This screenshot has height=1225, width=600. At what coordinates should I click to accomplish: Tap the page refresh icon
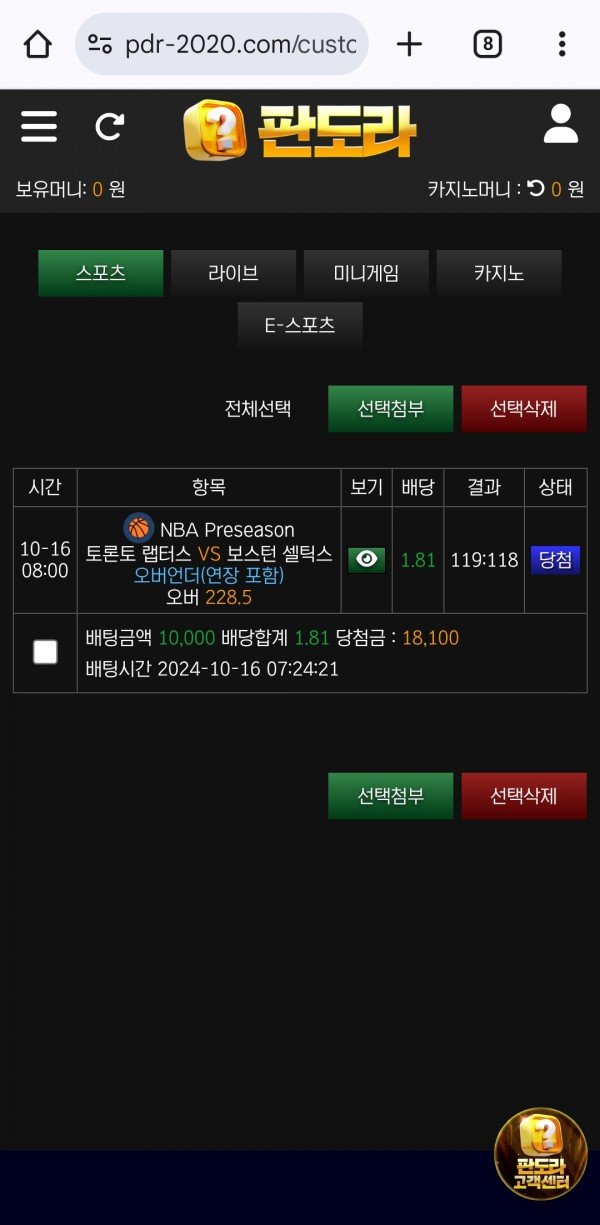pos(109,127)
